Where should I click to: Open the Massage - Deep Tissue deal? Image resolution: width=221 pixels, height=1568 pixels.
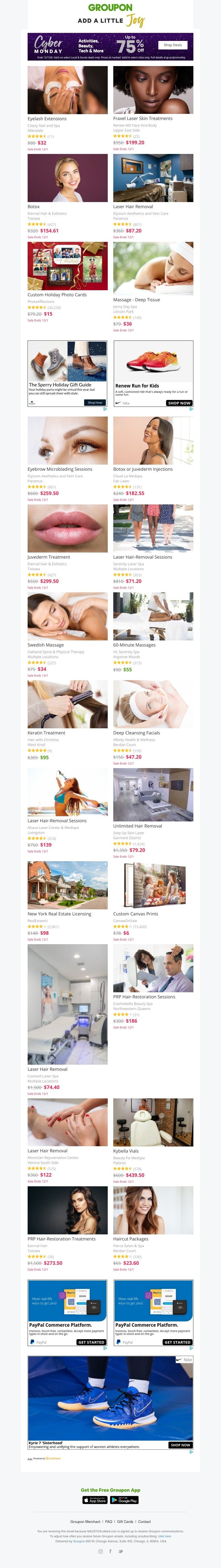[x=153, y=268]
